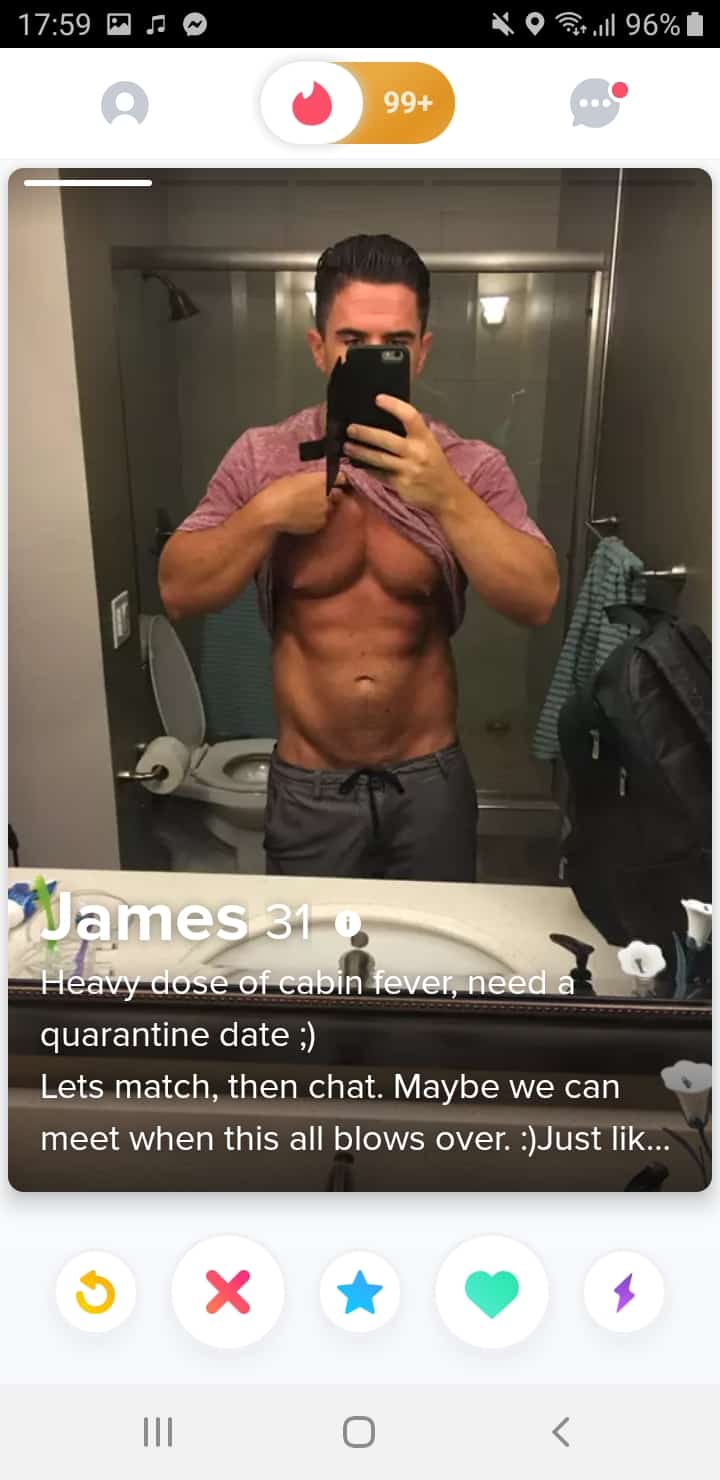Screen dimensions: 720x1480
Task: Switch to the gold 99+ likes toggle
Action: (x=408, y=103)
